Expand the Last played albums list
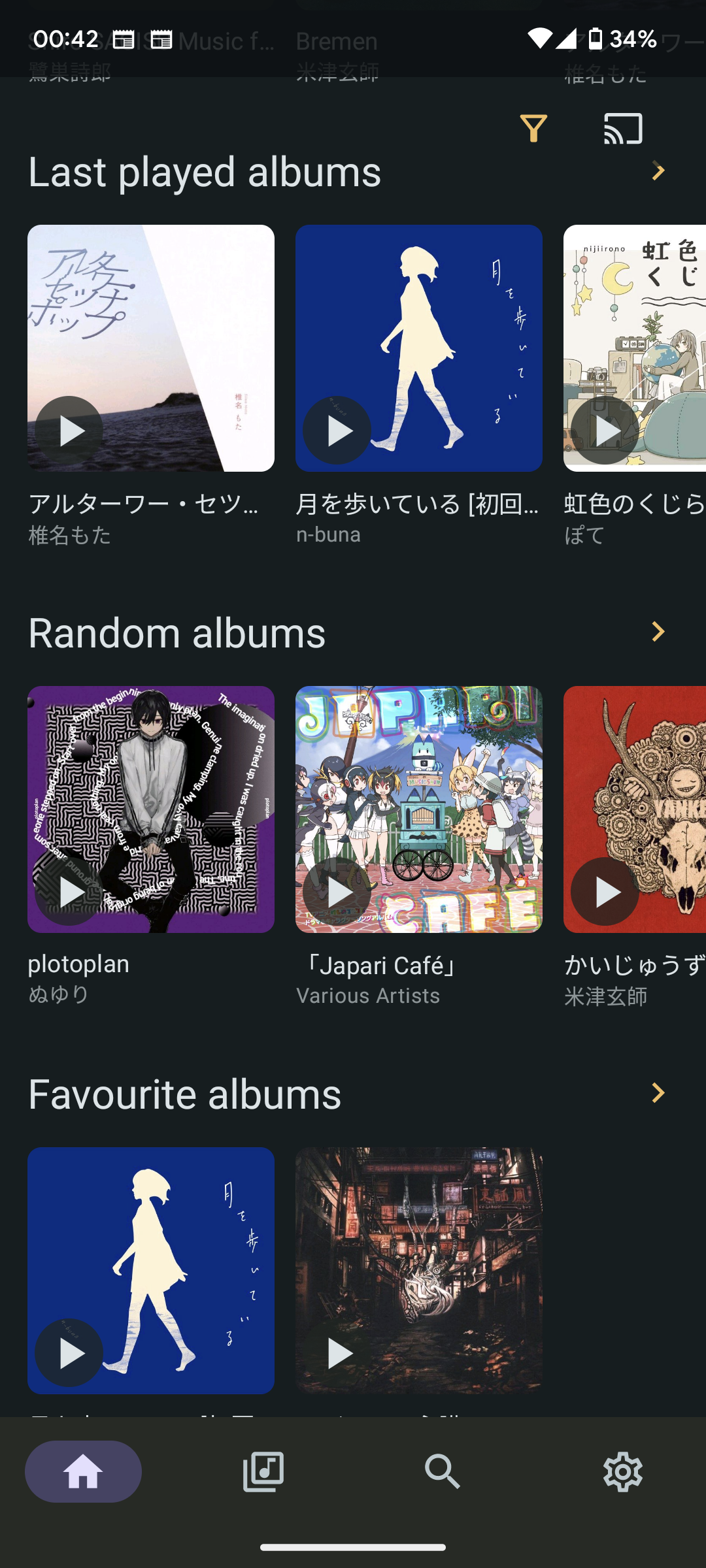The width and height of the screenshot is (706, 1568). click(x=658, y=171)
